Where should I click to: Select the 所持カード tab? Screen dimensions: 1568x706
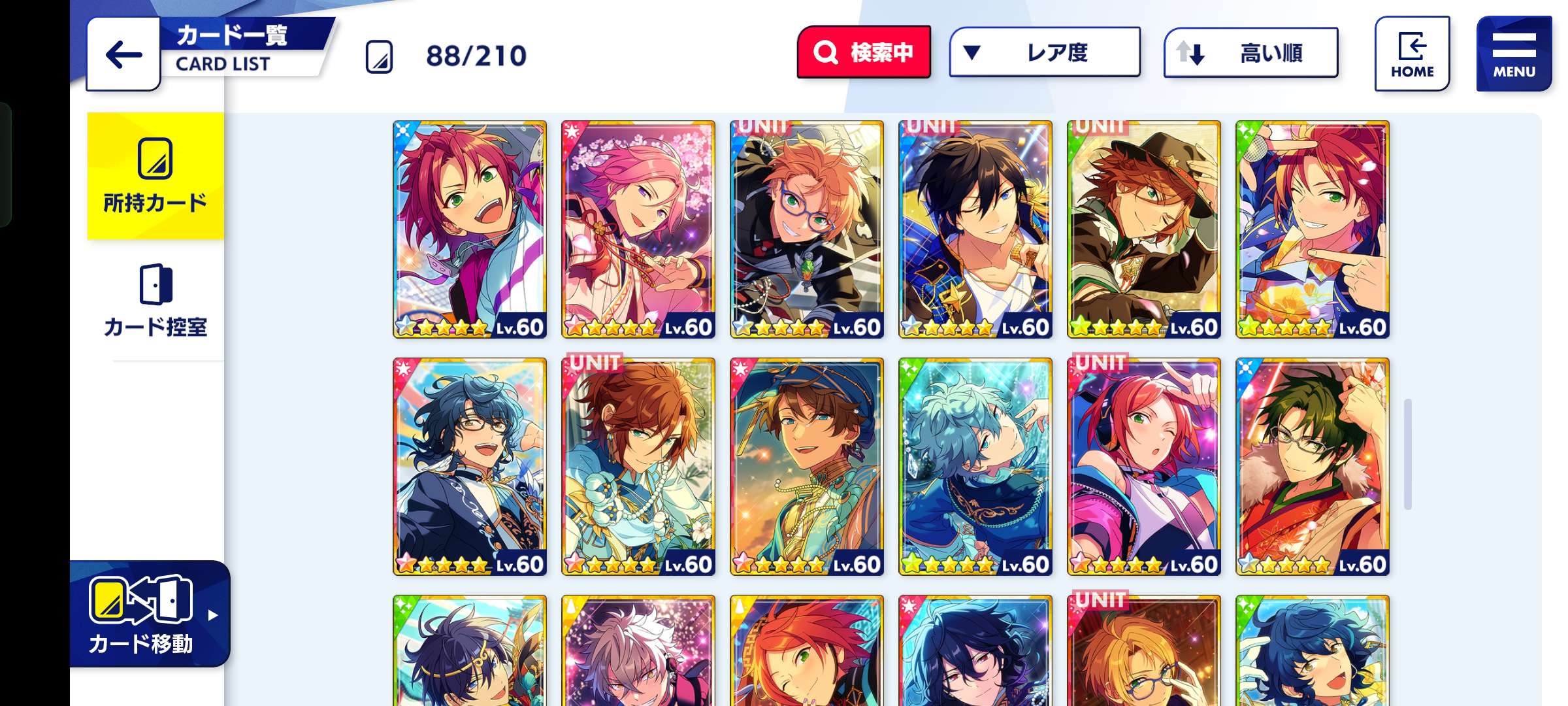pyautogui.click(x=155, y=176)
